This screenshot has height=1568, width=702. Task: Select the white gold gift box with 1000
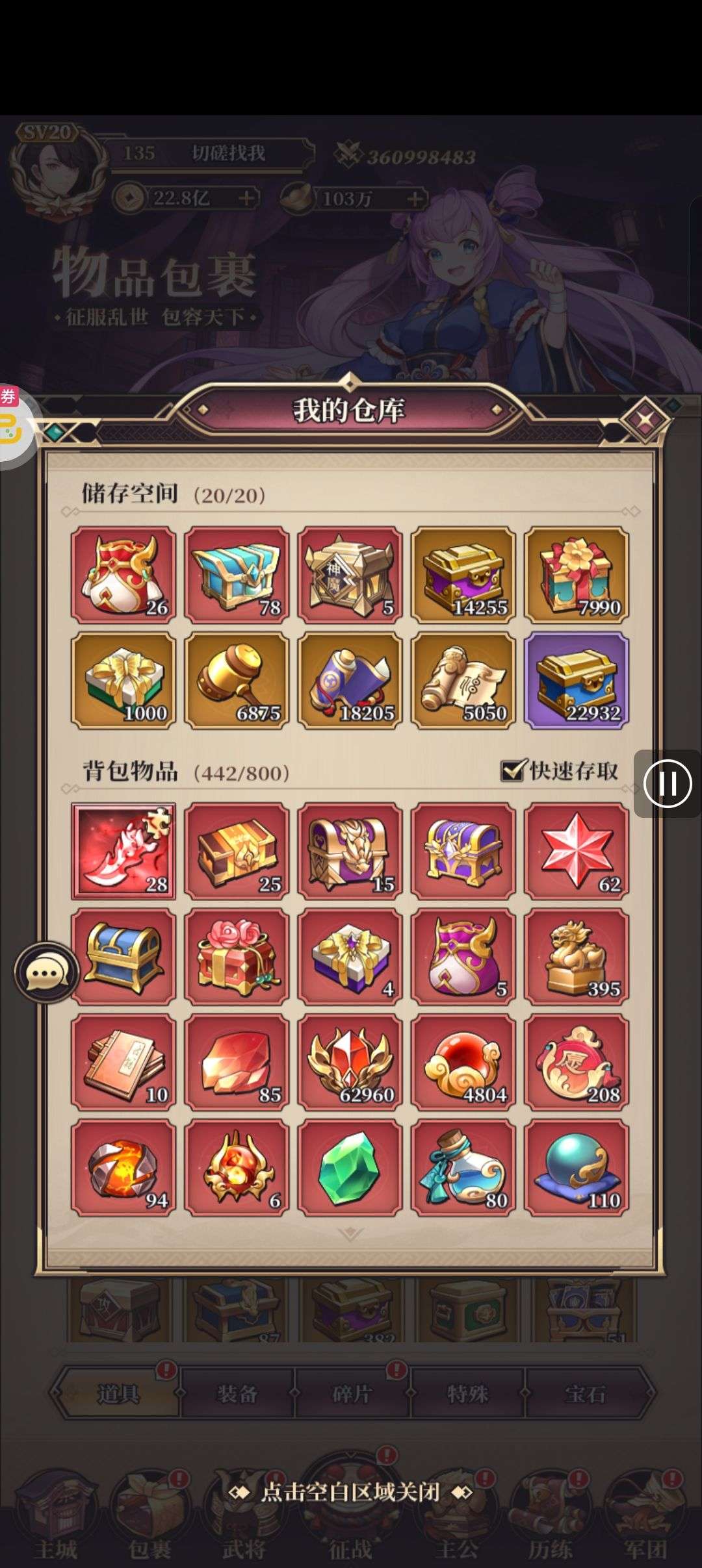pyautogui.click(x=123, y=681)
